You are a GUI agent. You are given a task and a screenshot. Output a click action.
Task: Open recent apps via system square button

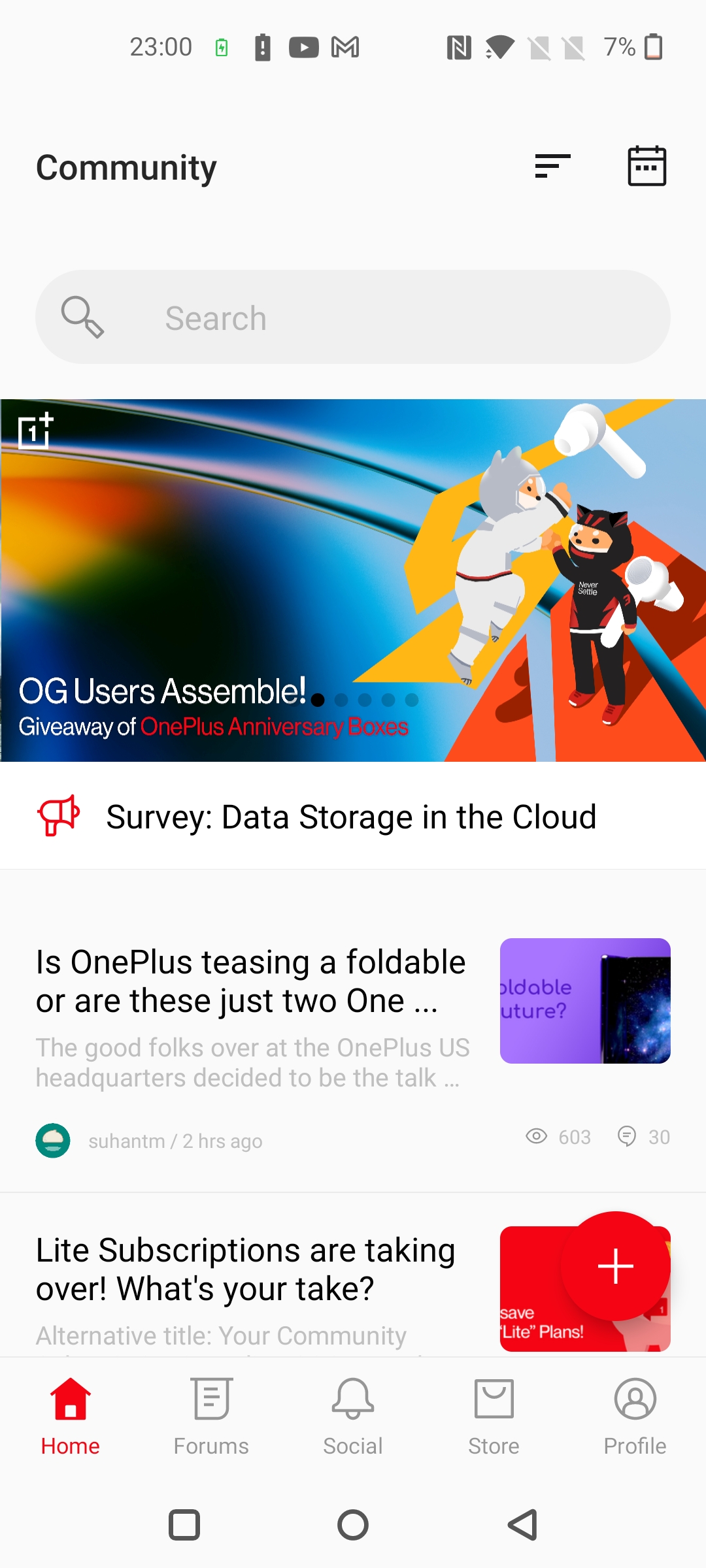click(x=184, y=1525)
